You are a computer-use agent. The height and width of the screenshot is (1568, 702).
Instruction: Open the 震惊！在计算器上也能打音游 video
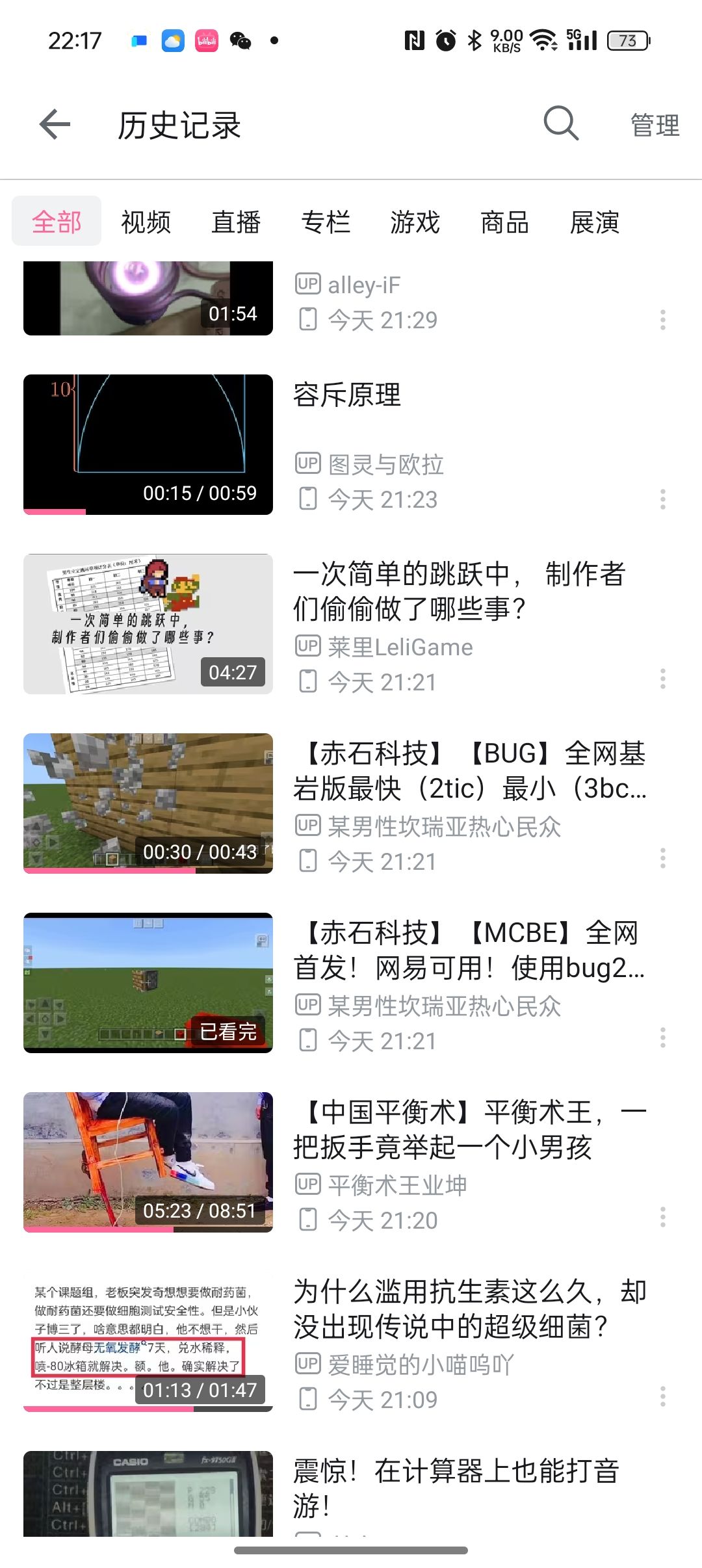click(x=455, y=1487)
